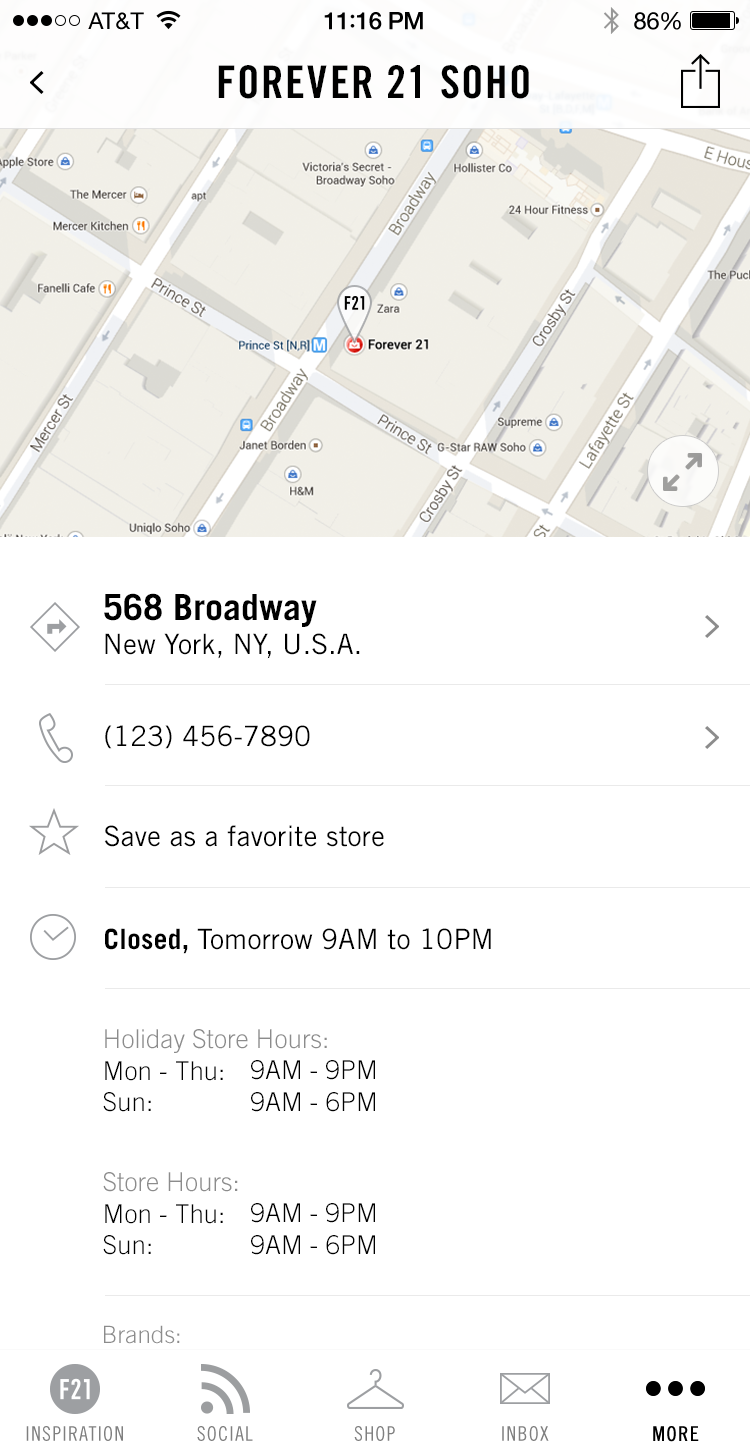Tap the F21 pin on the map
Image resolution: width=750 pixels, height=1448 pixels.
click(x=354, y=306)
